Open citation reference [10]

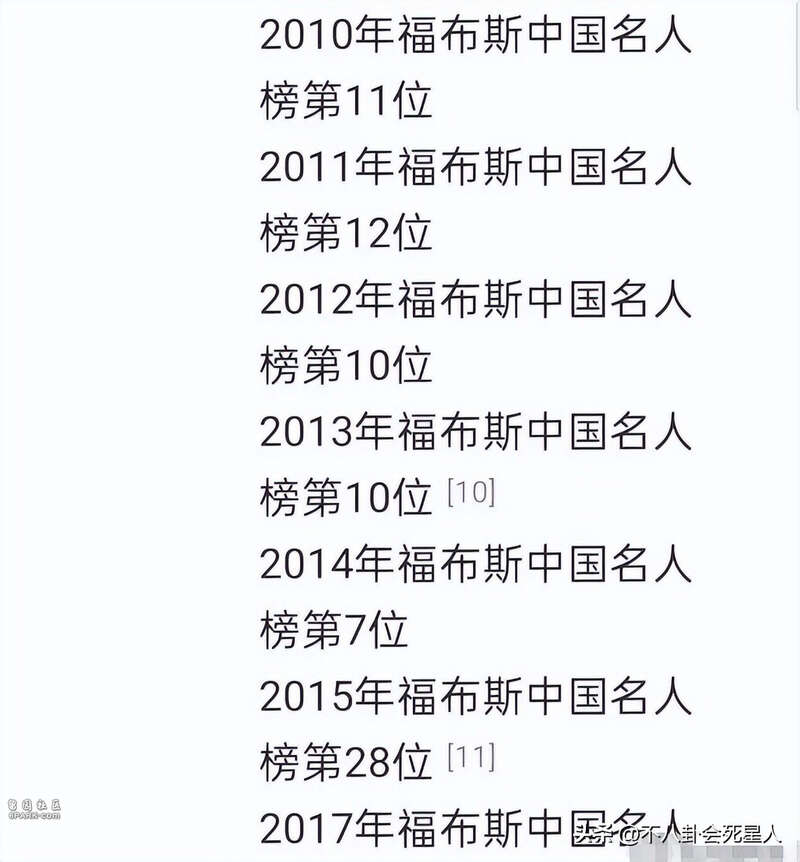pos(471,493)
